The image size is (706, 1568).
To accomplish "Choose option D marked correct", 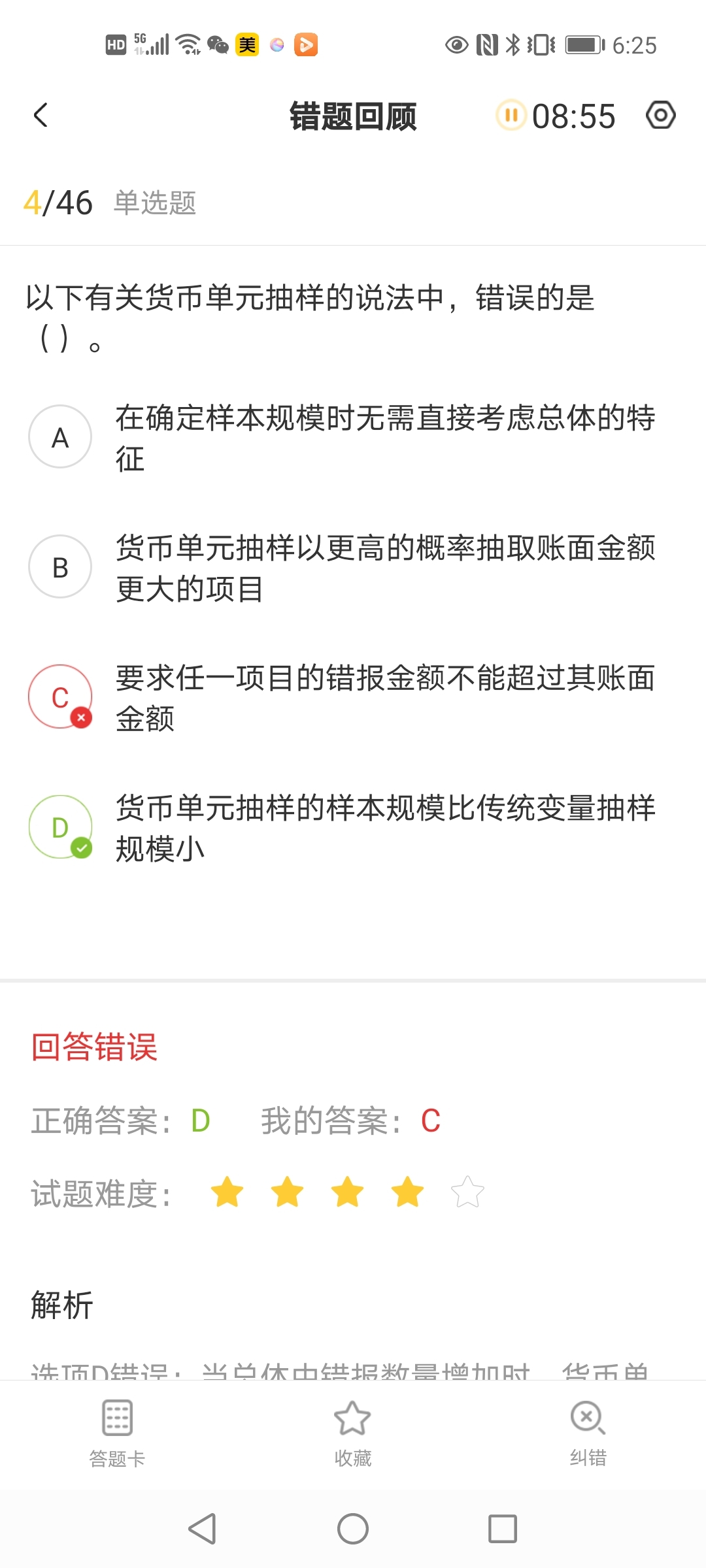I will (60, 827).
